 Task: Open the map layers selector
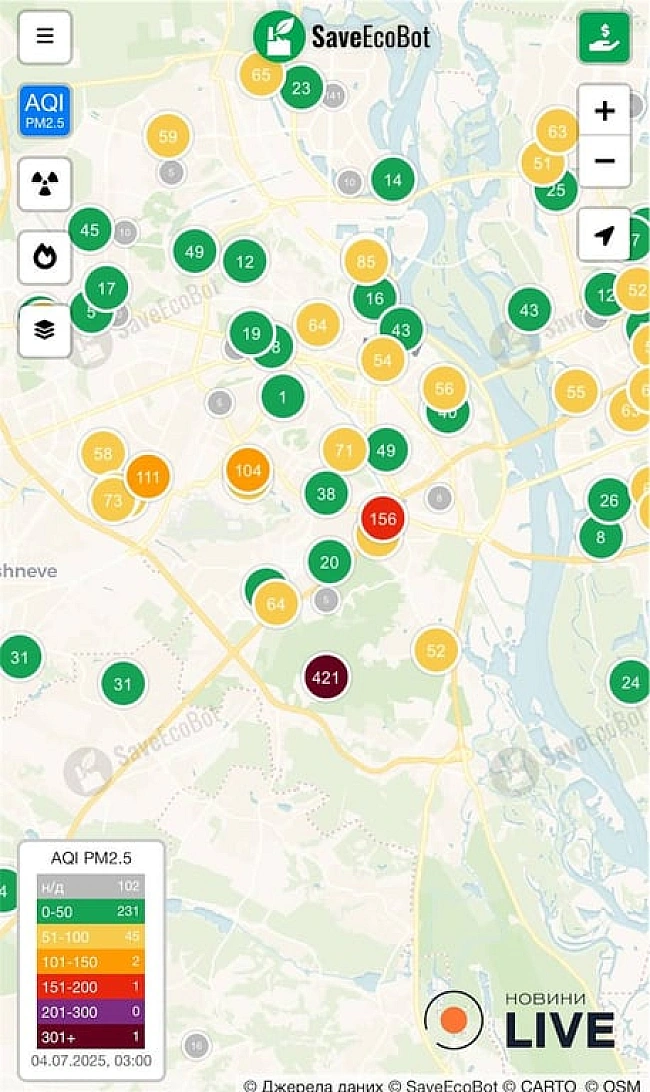pos(45,331)
